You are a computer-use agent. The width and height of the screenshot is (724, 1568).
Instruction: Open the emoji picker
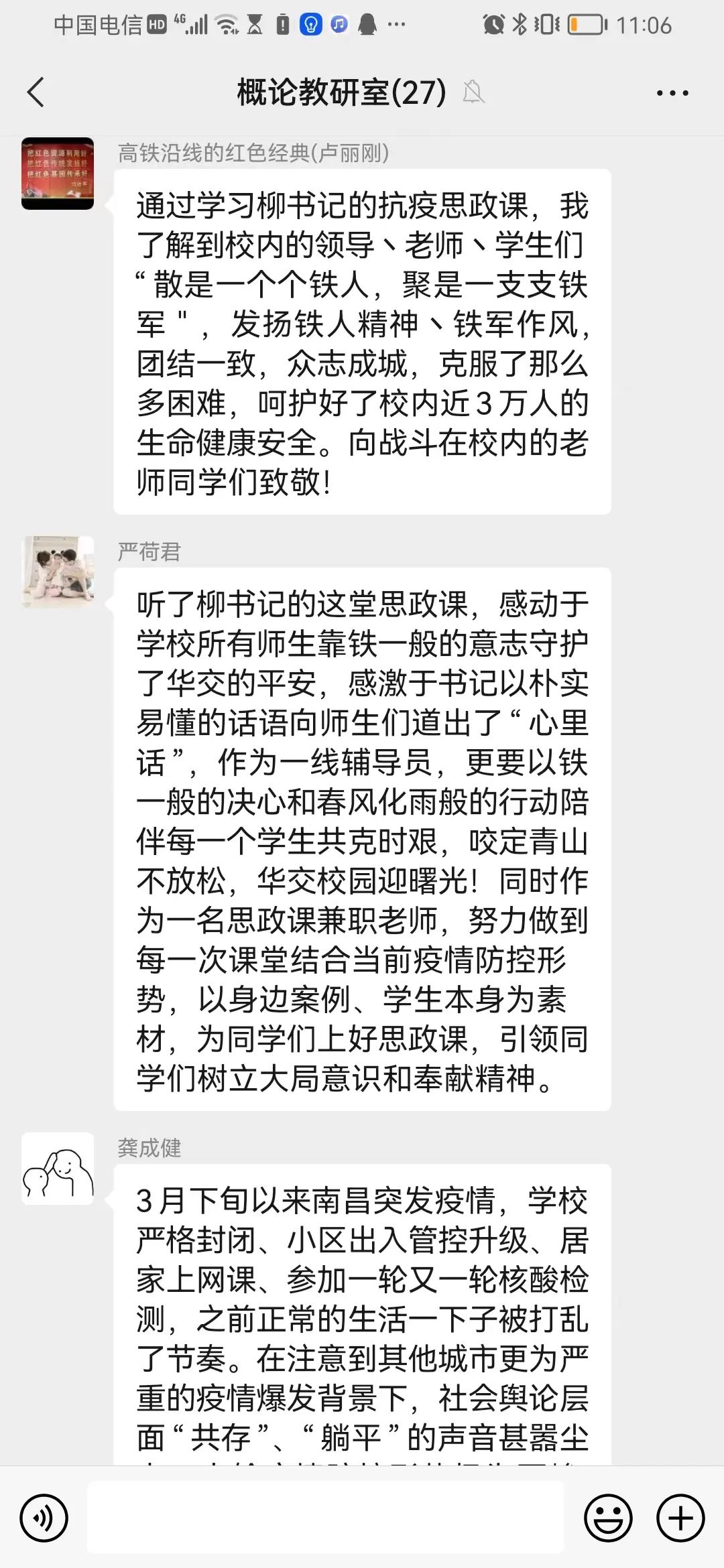(x=608, y=1518)
